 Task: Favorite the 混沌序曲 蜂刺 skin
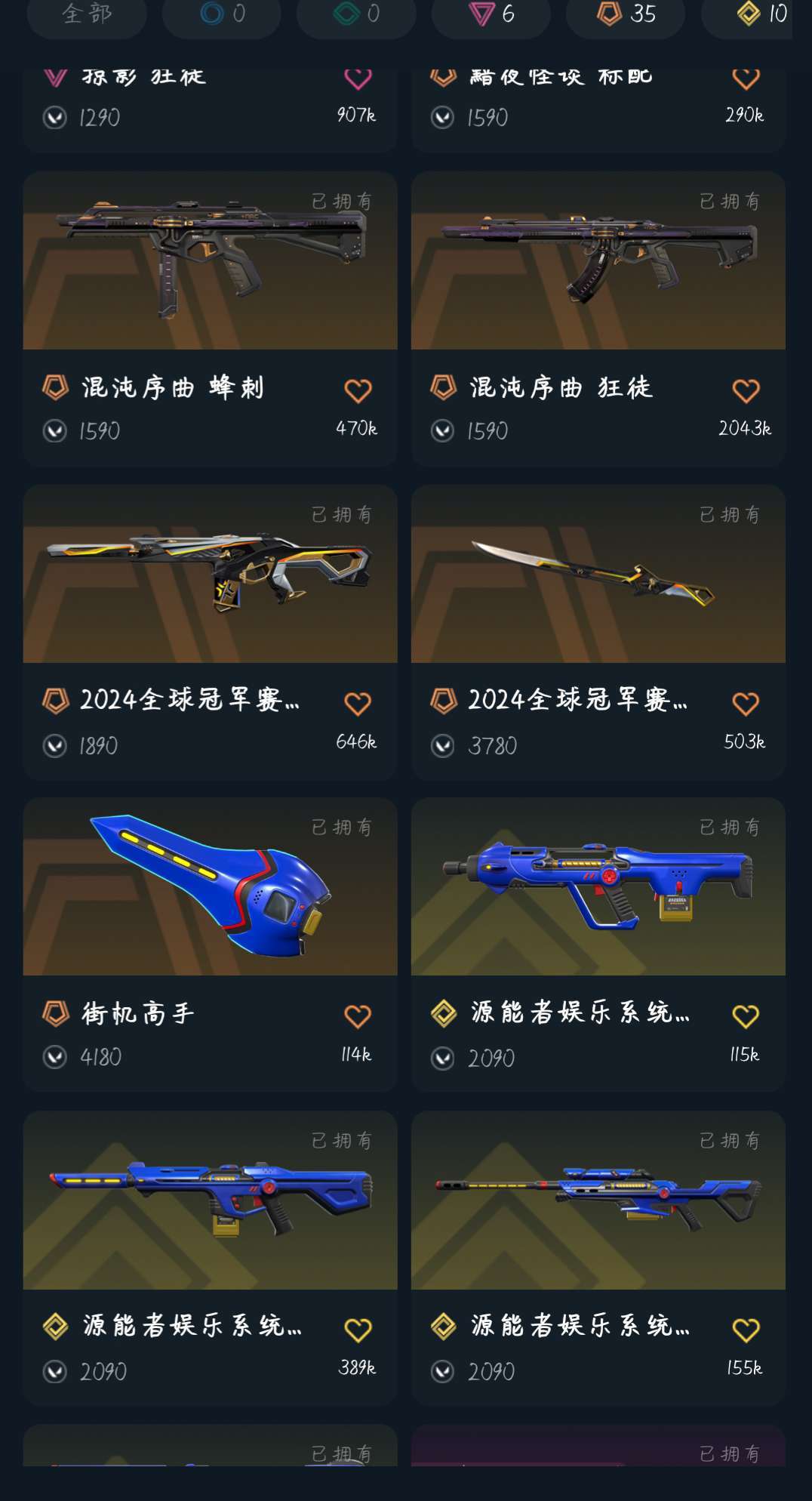click(358, 390)
